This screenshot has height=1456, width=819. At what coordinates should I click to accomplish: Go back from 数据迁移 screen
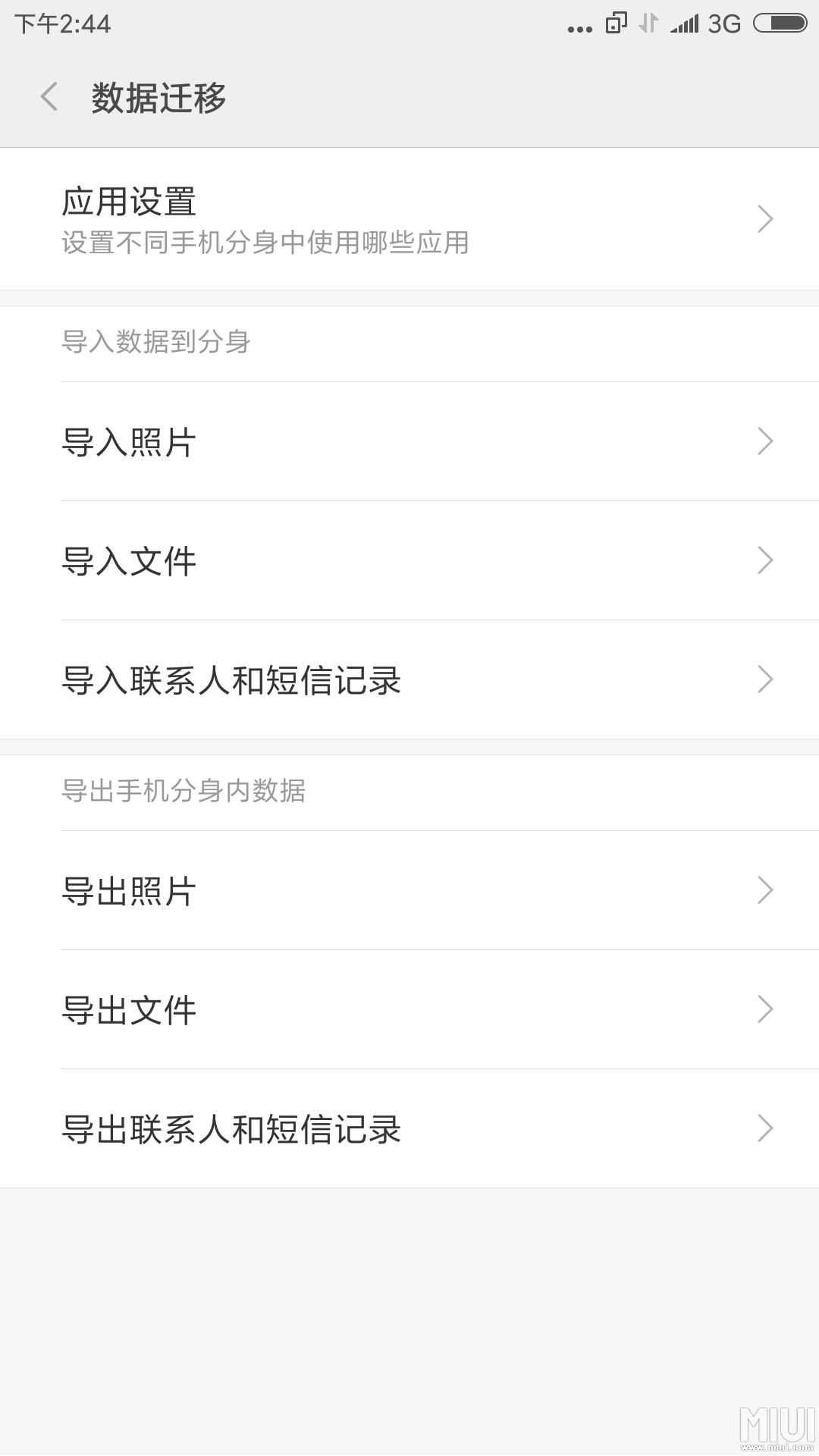[49, 97]
